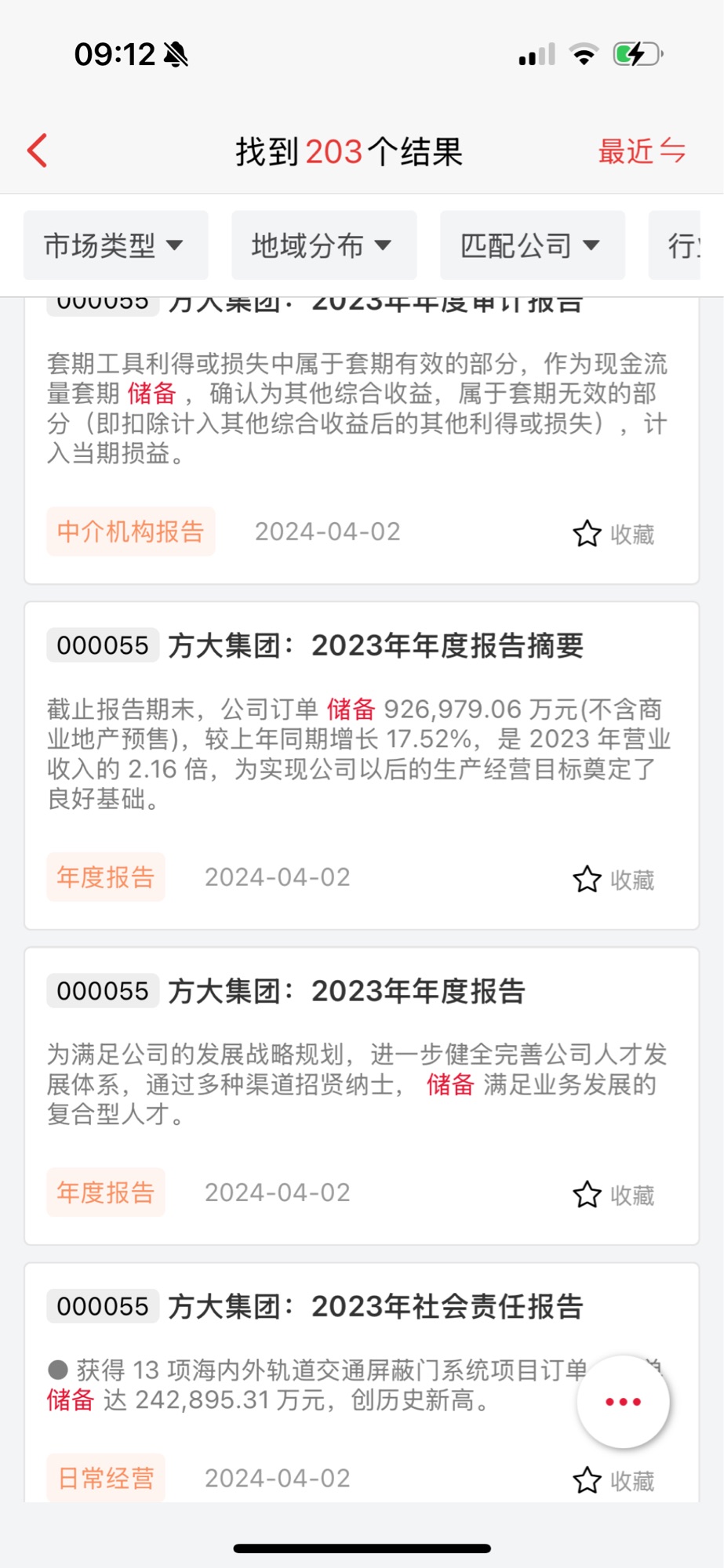724x1568 pixels.
Task: Expand the 市场类型 filter dropdown
Action: coord(115,245)
